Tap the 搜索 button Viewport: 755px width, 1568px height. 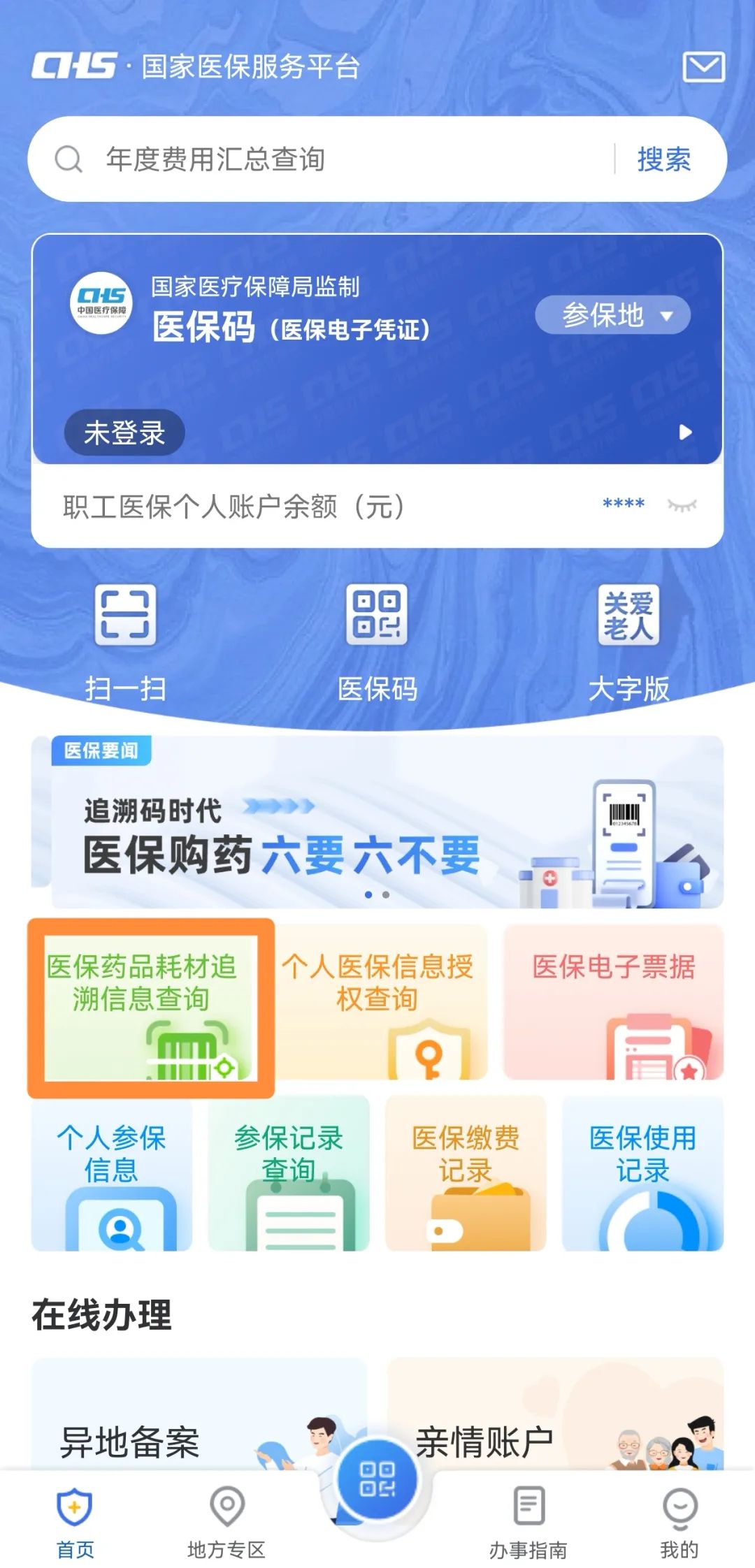coord(663,159)
